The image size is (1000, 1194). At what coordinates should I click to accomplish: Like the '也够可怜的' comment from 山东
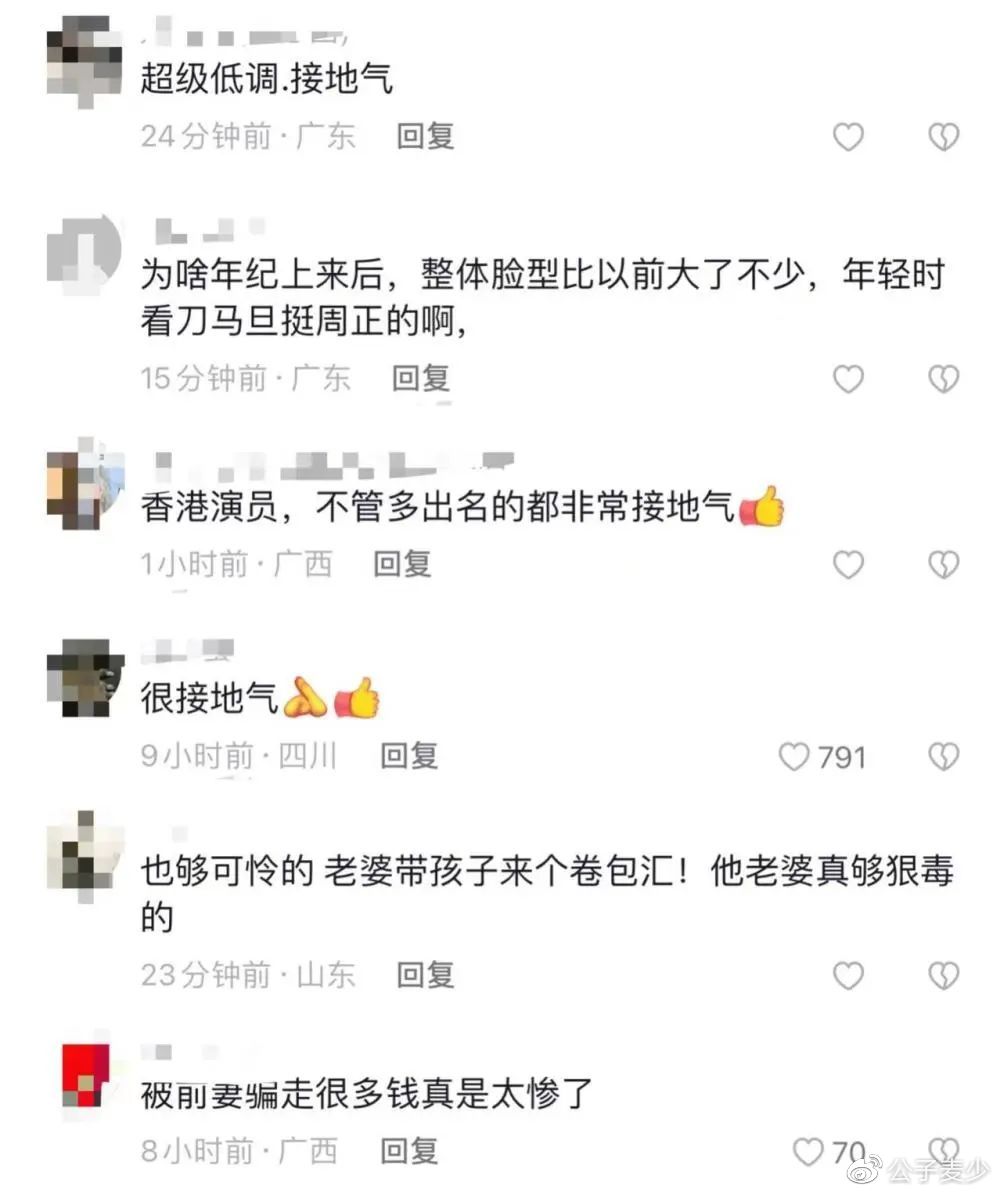pos(848,975)
